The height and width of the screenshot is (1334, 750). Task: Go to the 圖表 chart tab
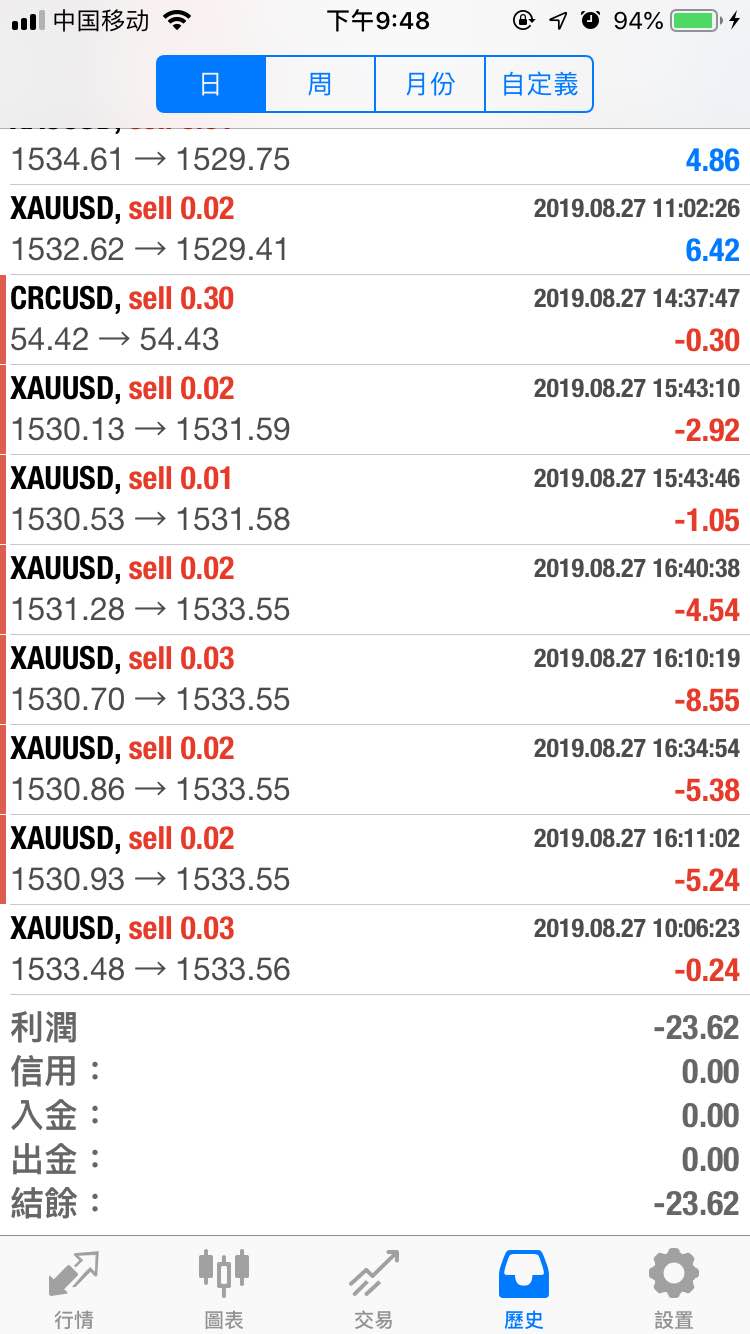click(x=224, y=1289)
